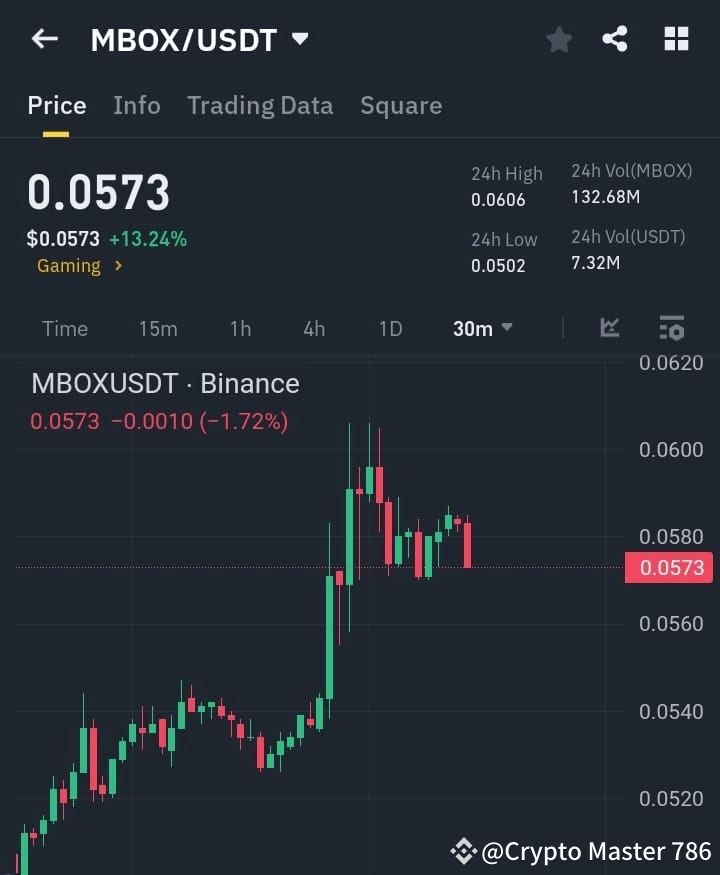The image size is (720, 875).
Task: Tap the red current price tag 0.0573
Action: tap(668, 567)
